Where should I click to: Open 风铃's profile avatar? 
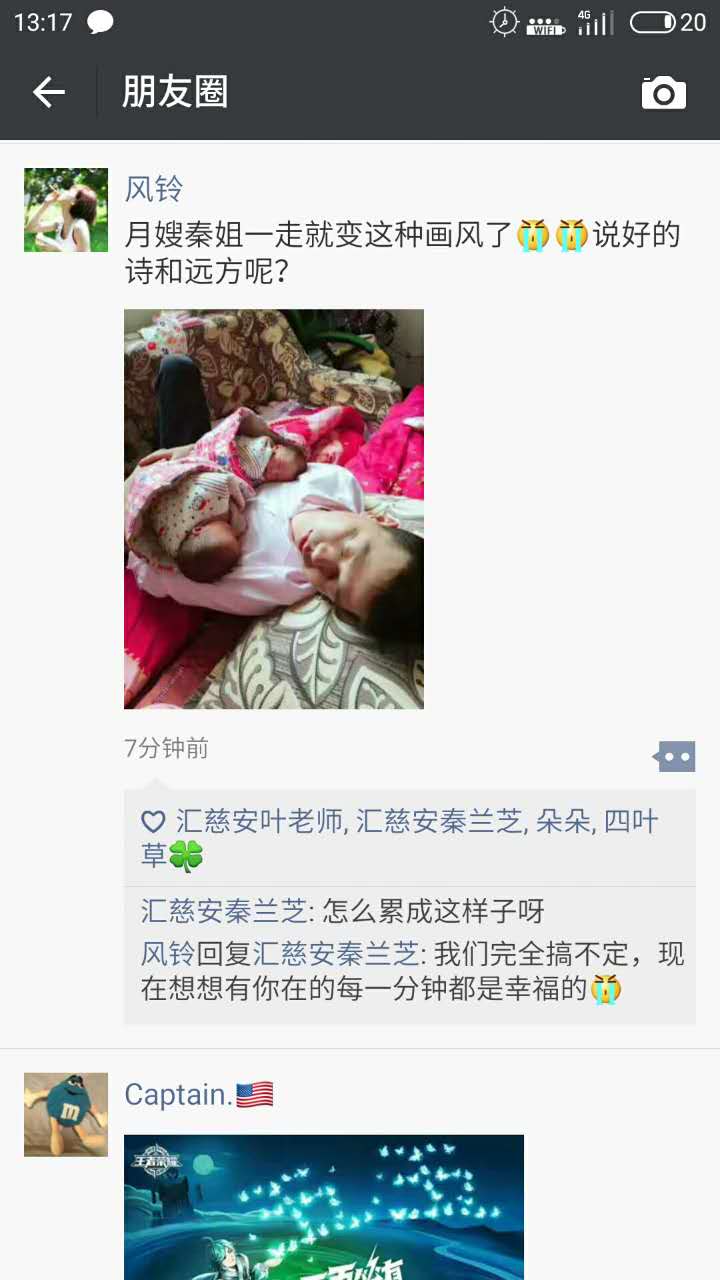[x=66, y=210]
